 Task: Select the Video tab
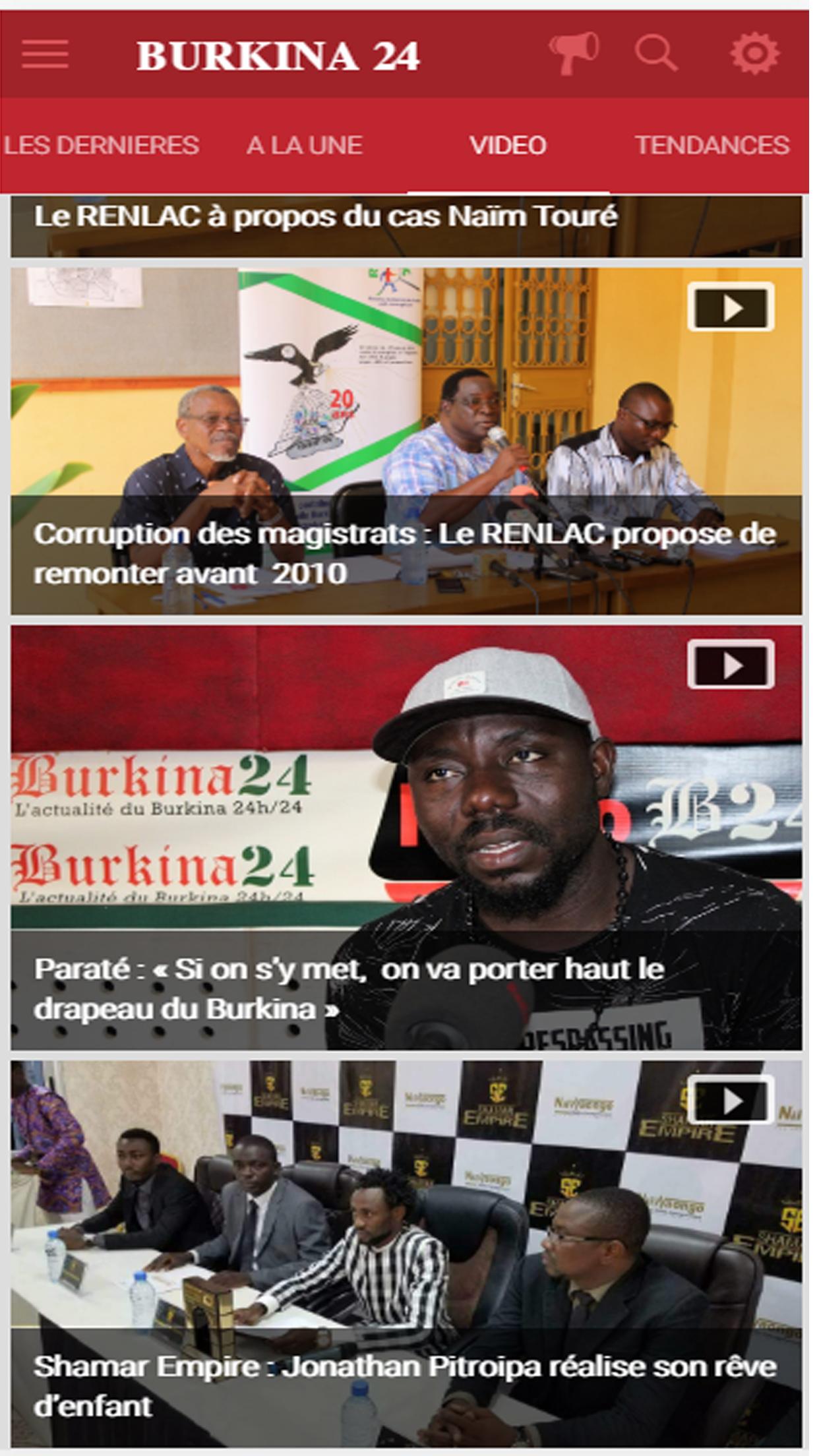pos(508,145)
